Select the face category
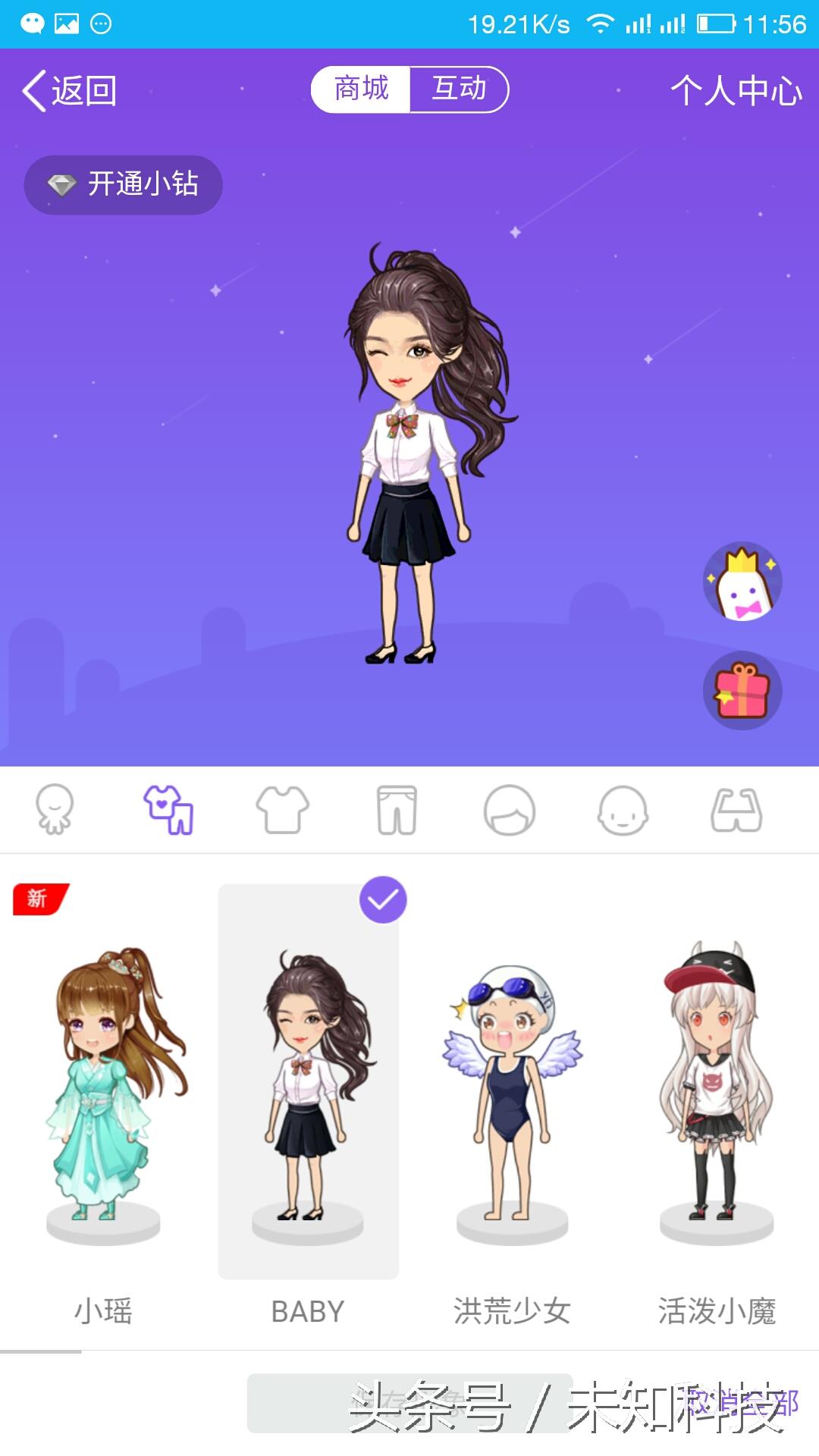This screenshot has height=1456, width=819. click(623, 809)
